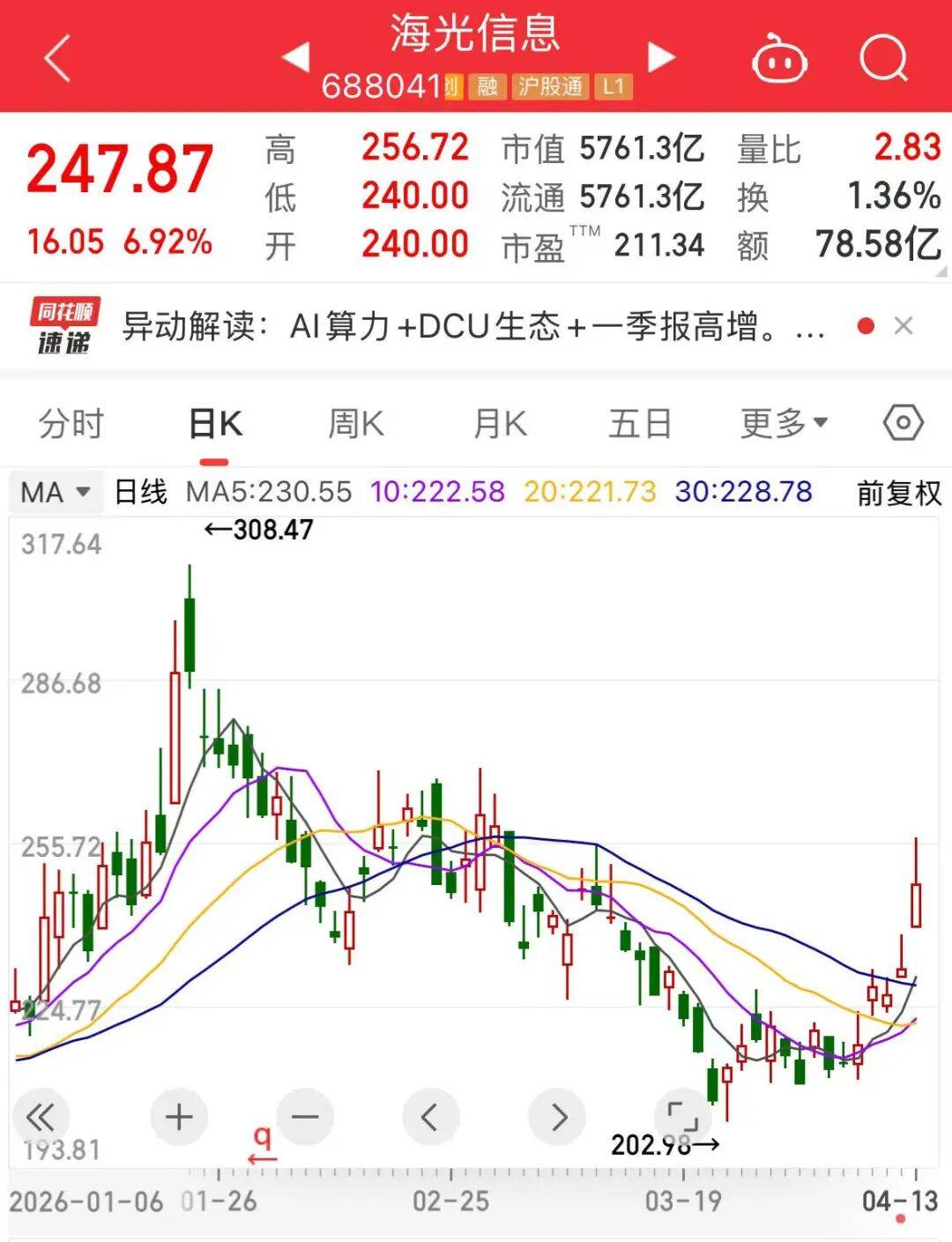Expand the 更多 chart options
This screenshot has width=952, height=1242.
coord(784,424)
